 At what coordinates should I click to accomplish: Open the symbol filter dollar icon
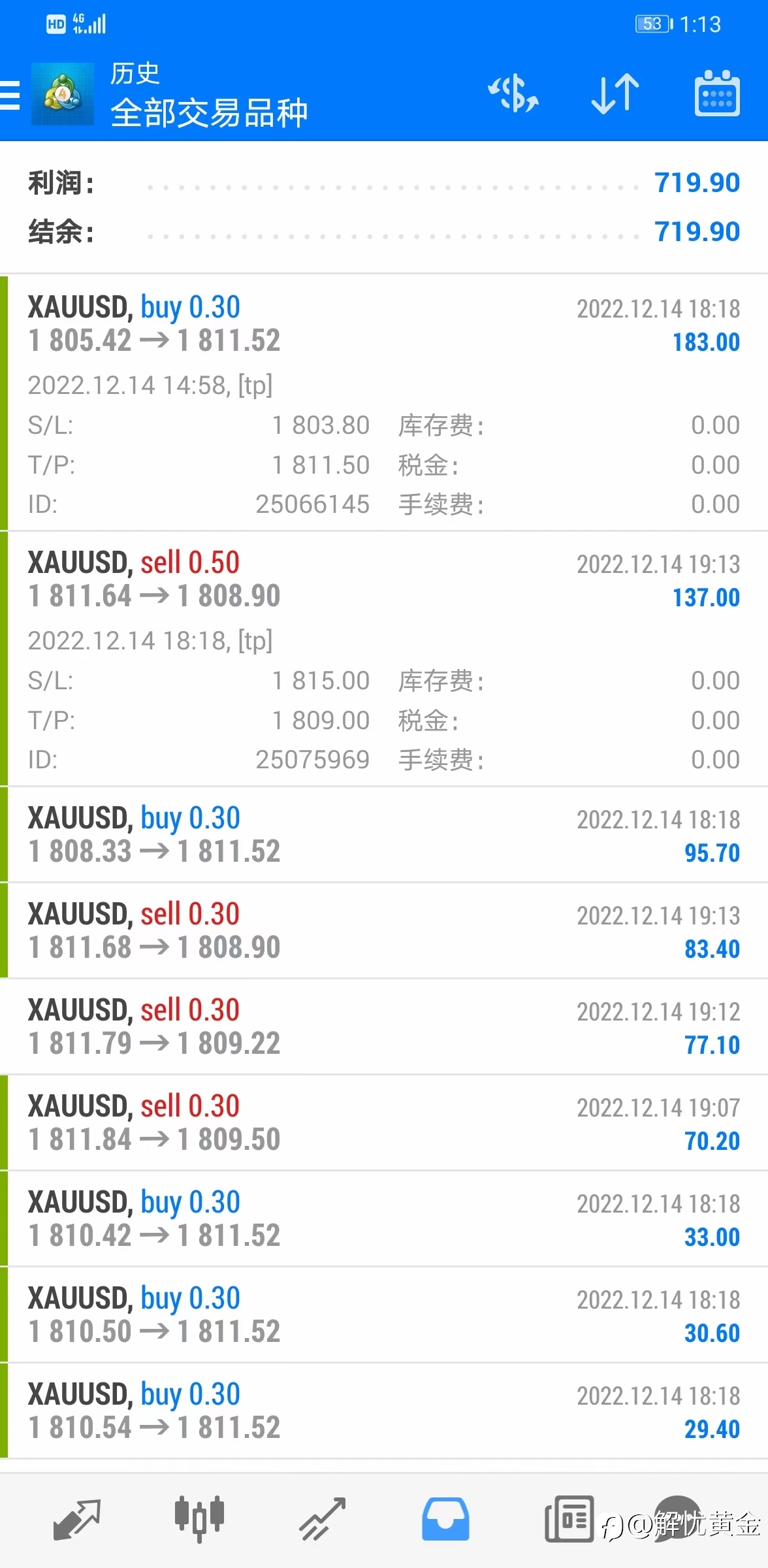(513, 93)
